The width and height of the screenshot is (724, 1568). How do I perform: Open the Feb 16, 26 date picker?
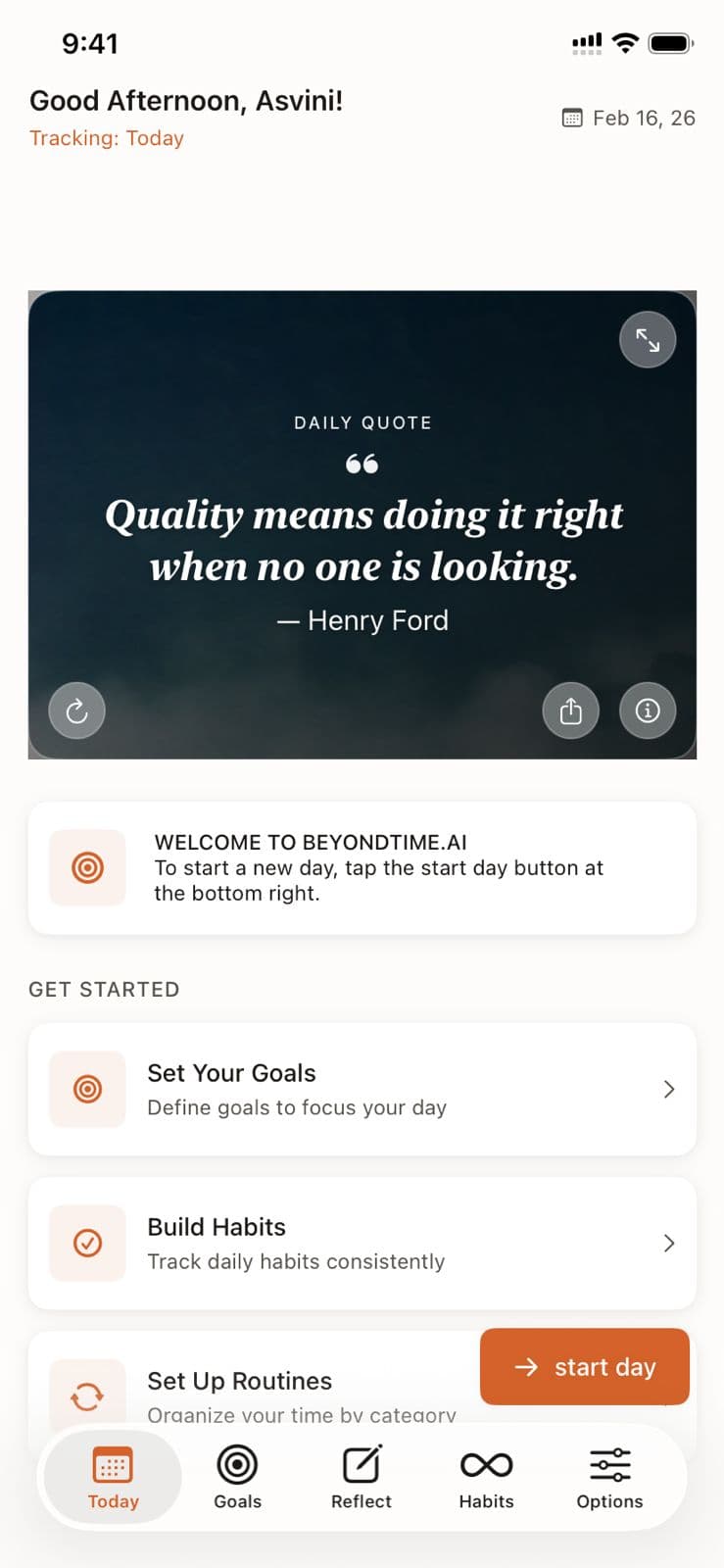click(x=629, y=119)
